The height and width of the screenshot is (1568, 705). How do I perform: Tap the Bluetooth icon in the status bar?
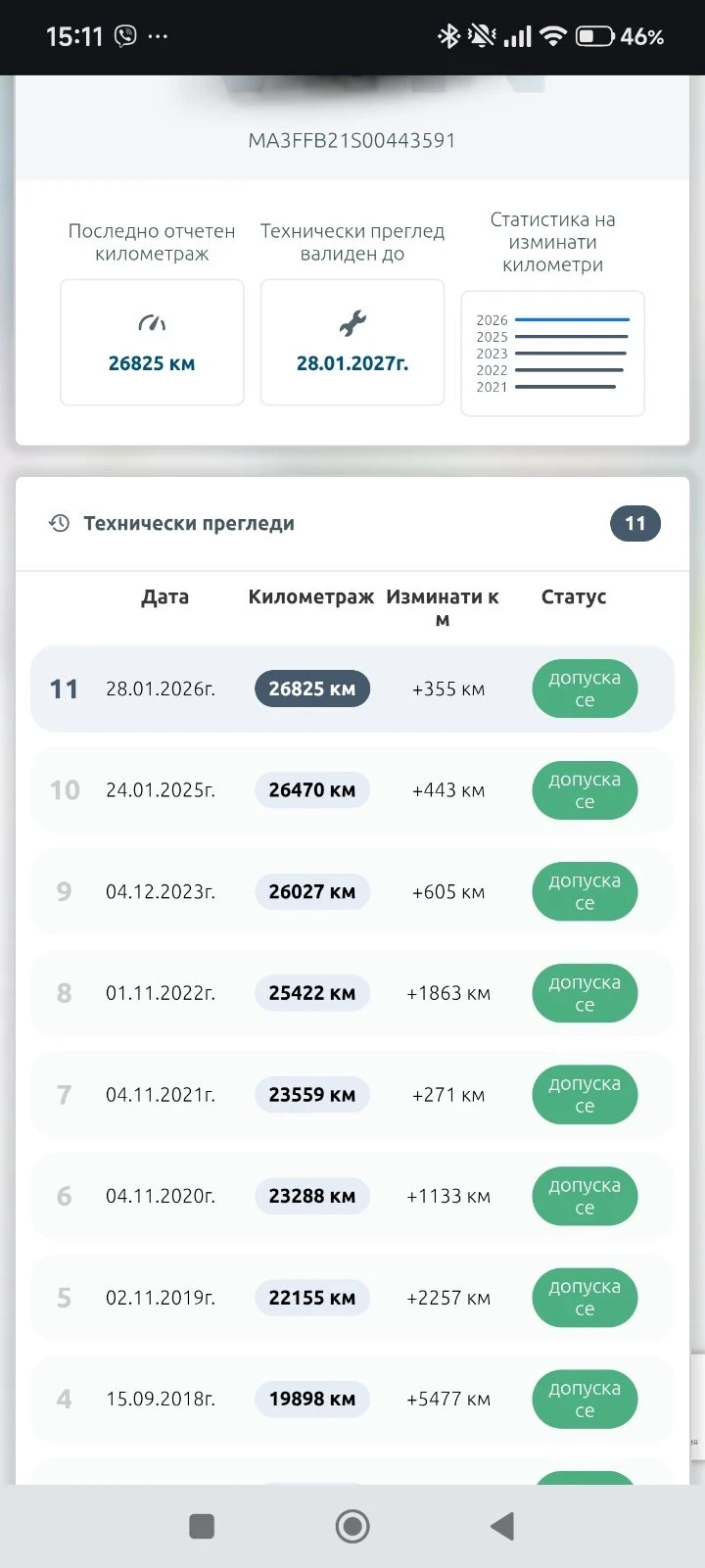448,35
